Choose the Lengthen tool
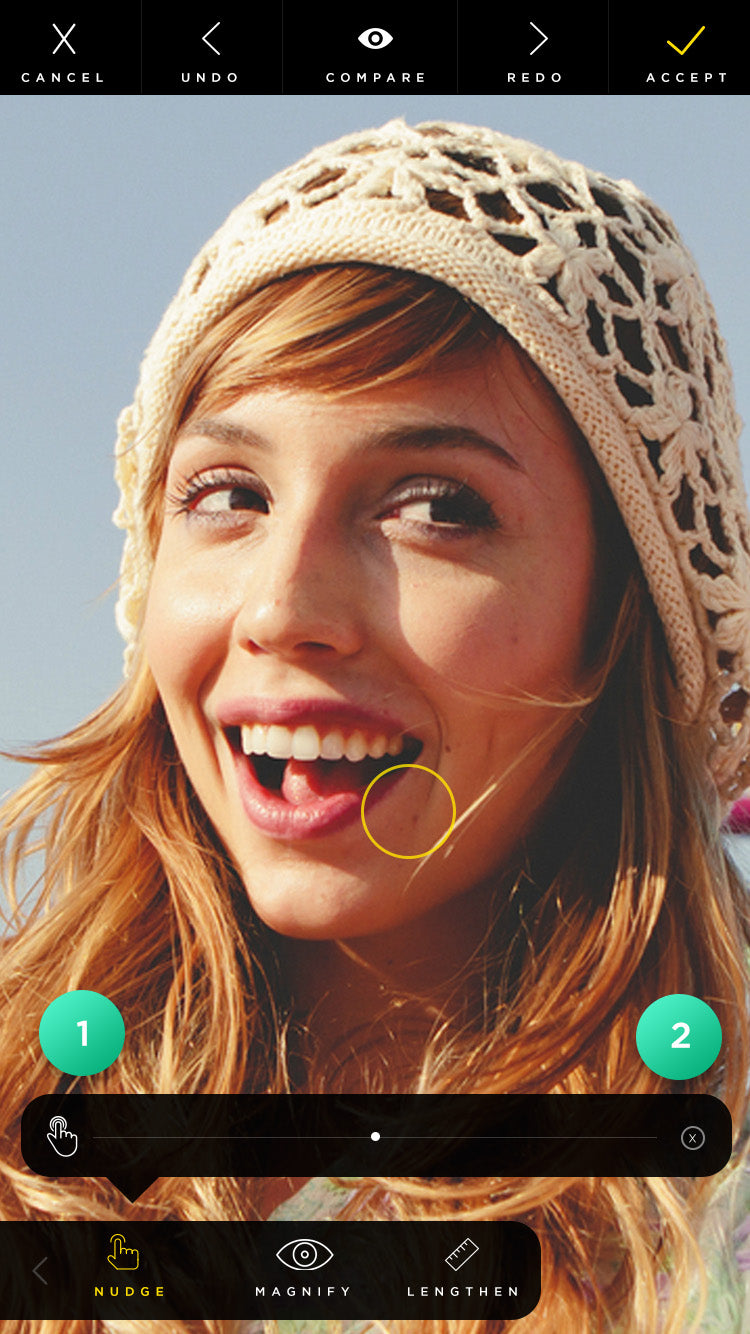Image resolution: width=750 pixels, height=1334 pixels. (463, 1265)
